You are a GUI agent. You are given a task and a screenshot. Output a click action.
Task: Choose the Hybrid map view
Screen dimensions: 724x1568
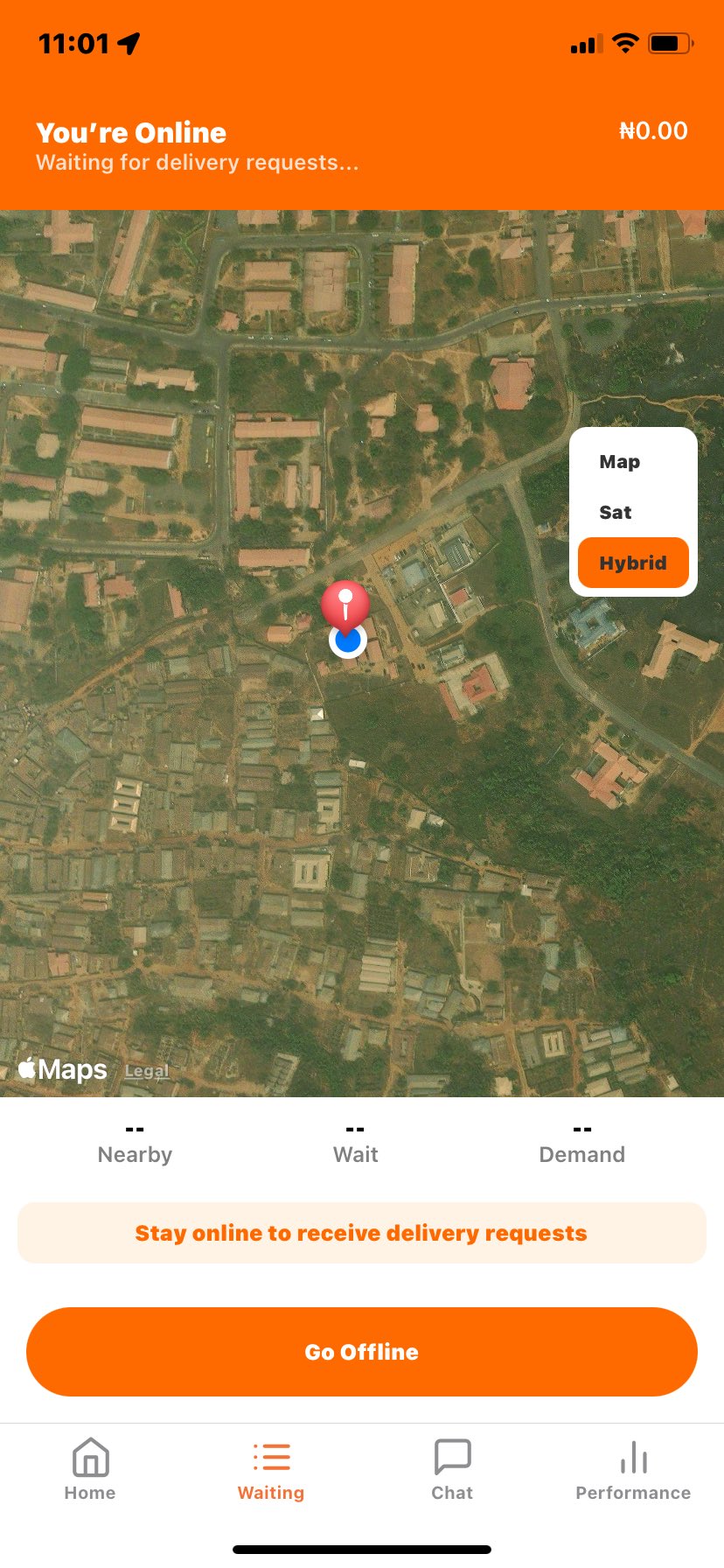click(633, 563)
